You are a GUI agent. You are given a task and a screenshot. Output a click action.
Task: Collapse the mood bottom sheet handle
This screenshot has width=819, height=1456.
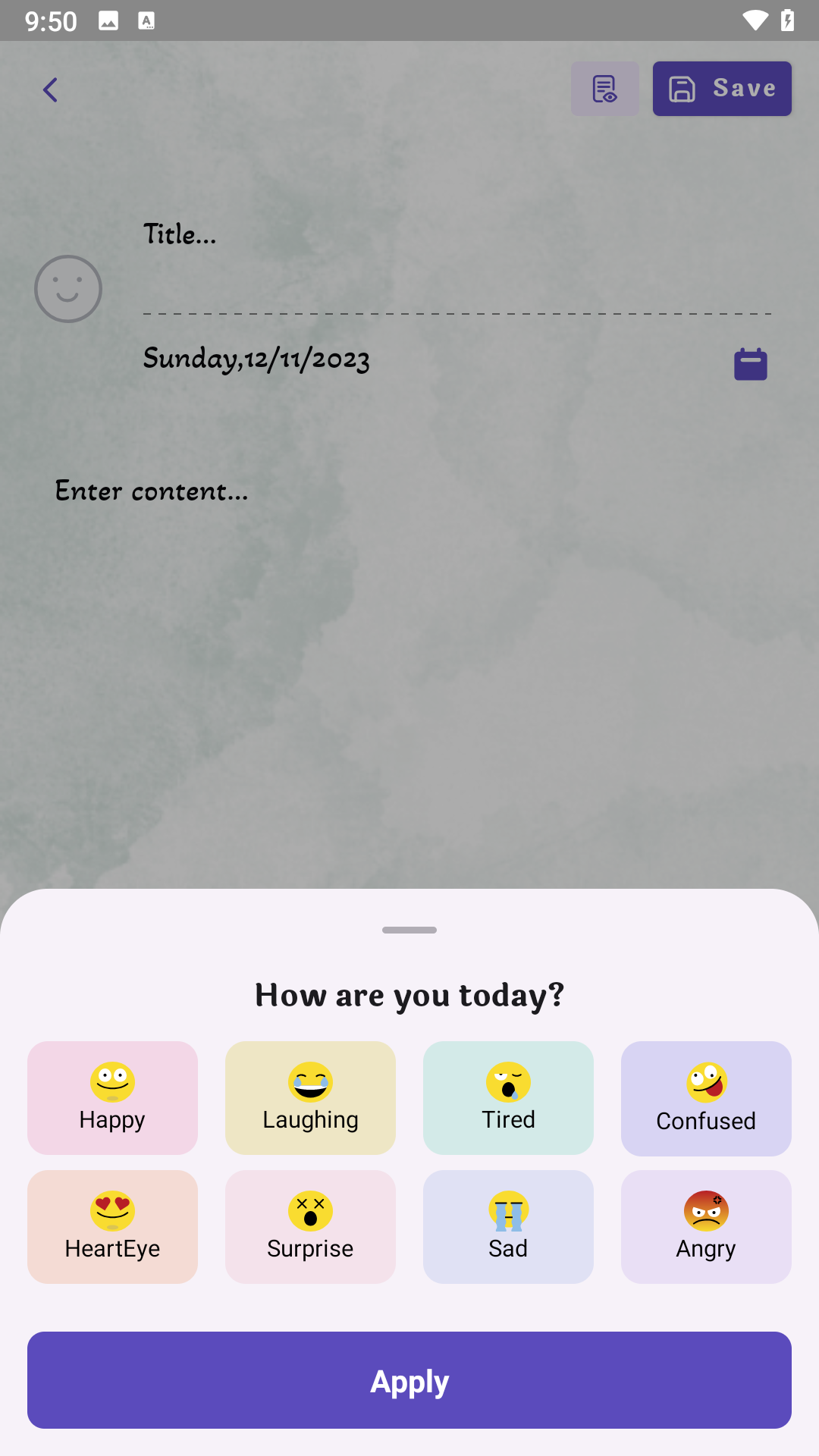[x=409, y=929]
